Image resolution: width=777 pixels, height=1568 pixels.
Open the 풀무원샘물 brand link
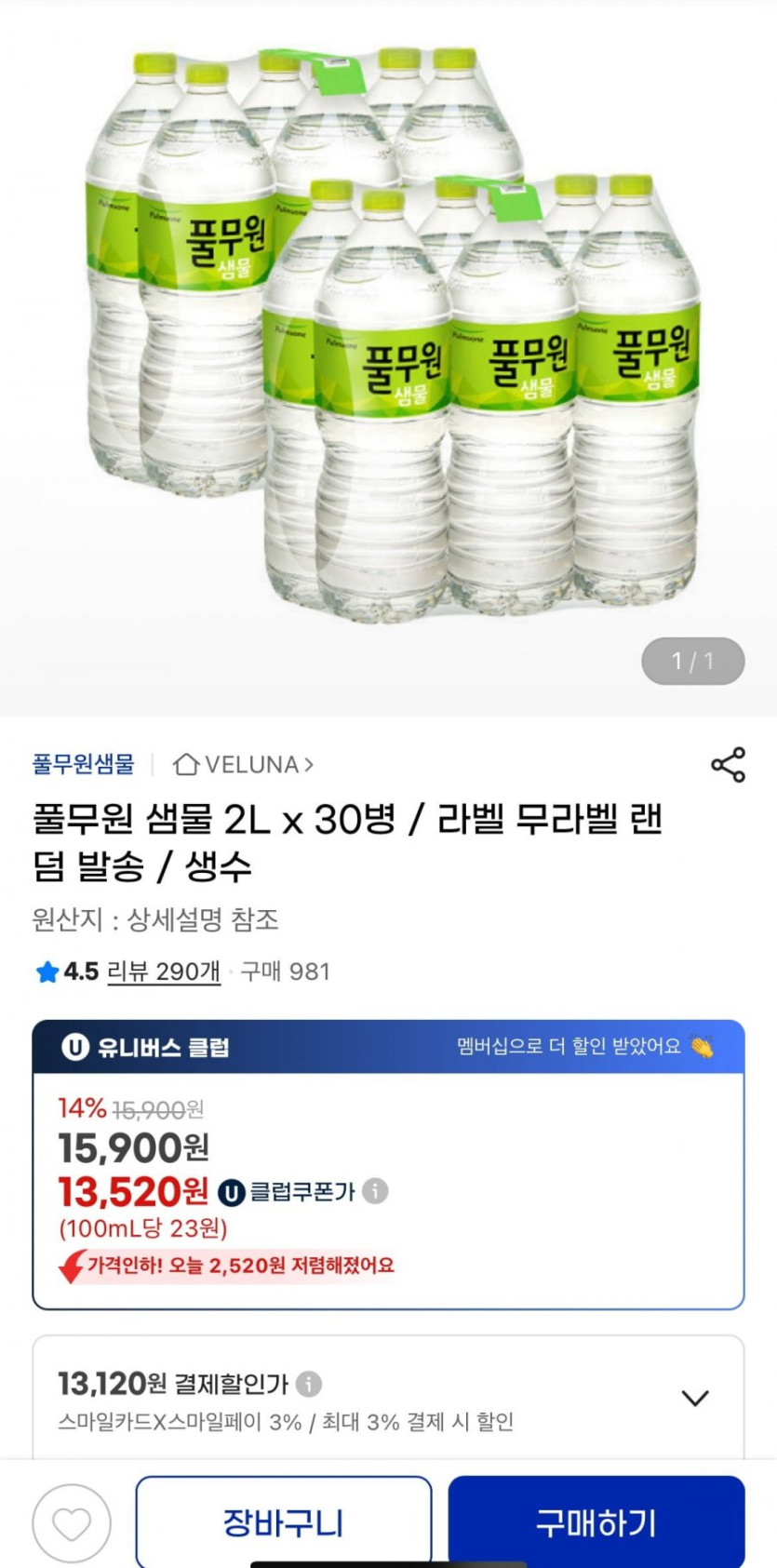83,764
